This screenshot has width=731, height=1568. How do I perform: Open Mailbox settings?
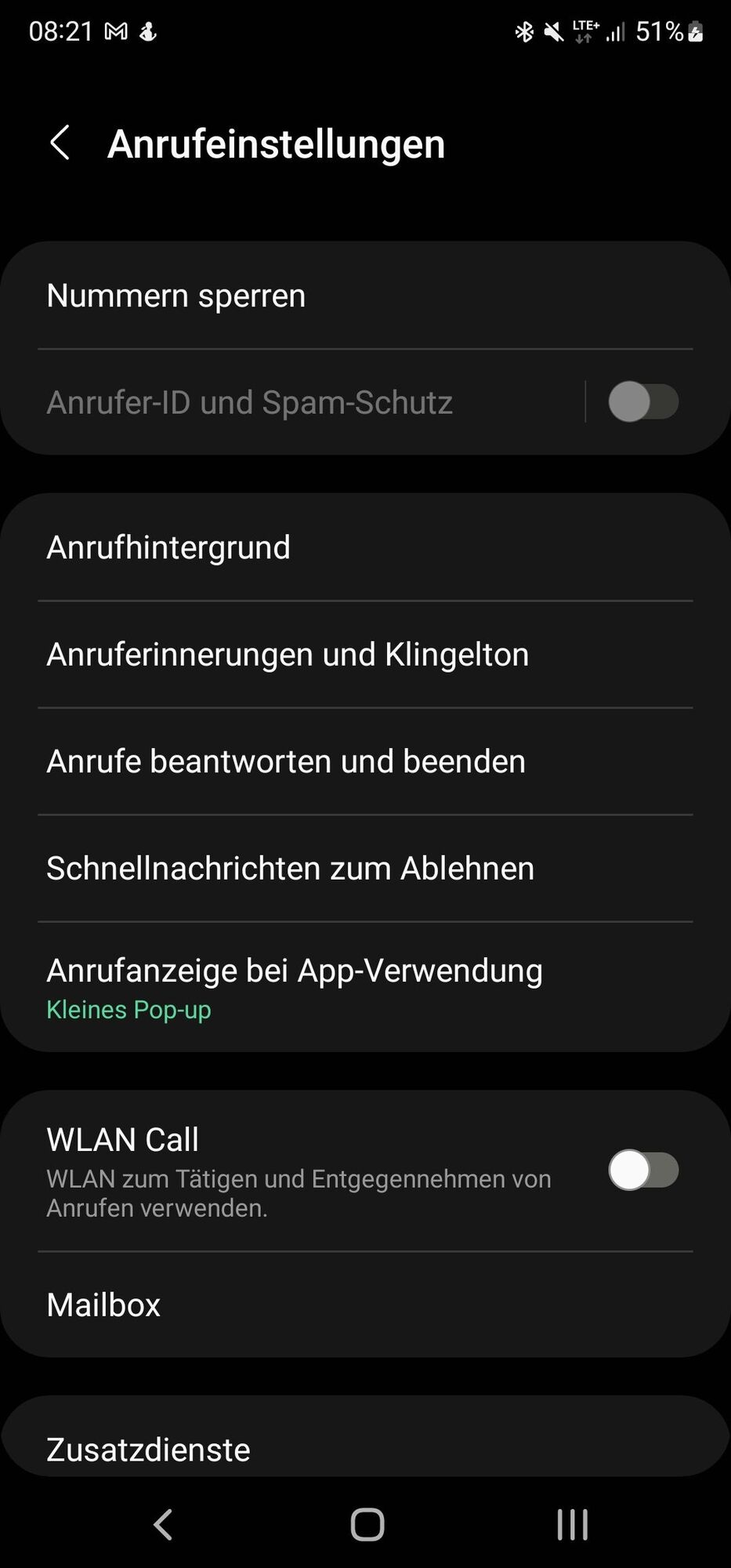point(365,1305)
